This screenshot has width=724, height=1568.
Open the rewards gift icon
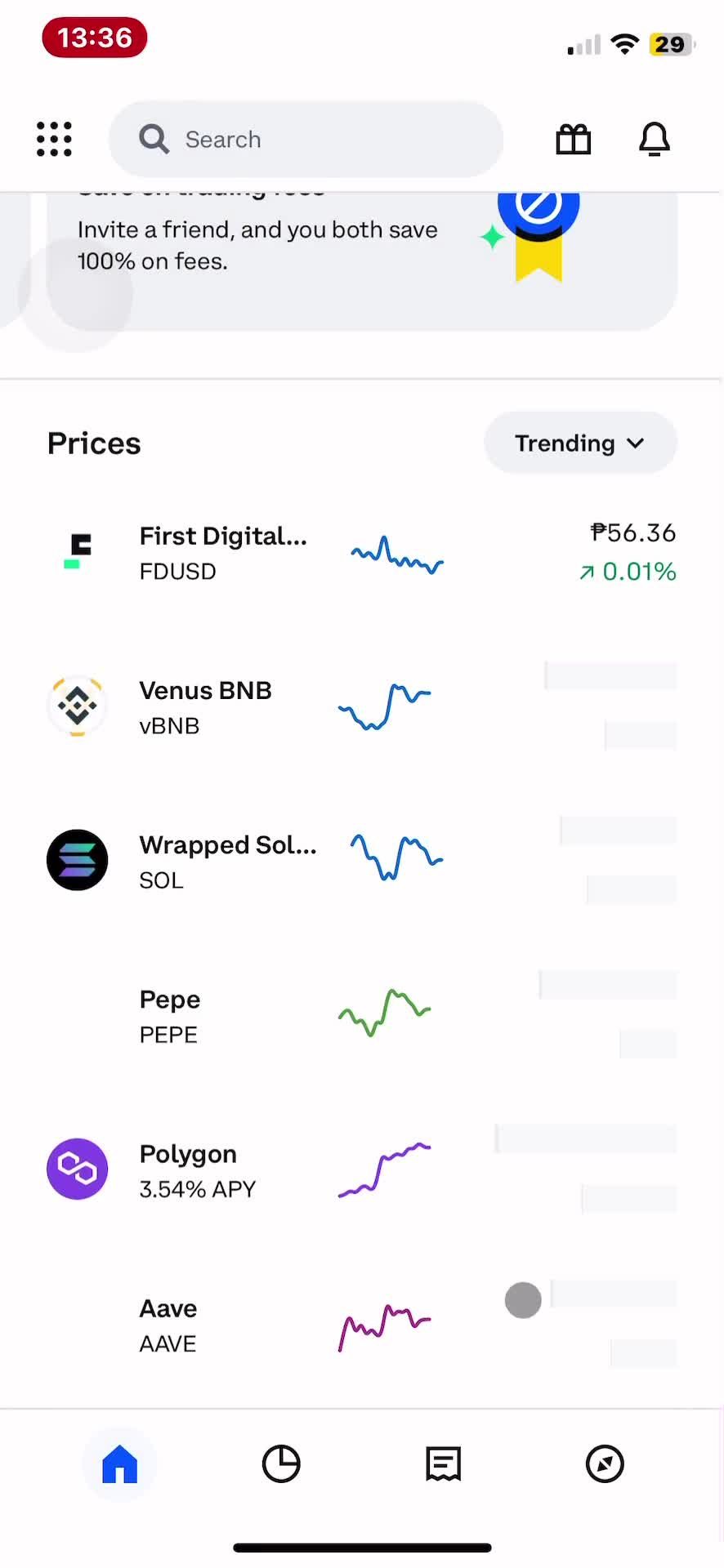point(573,139)
